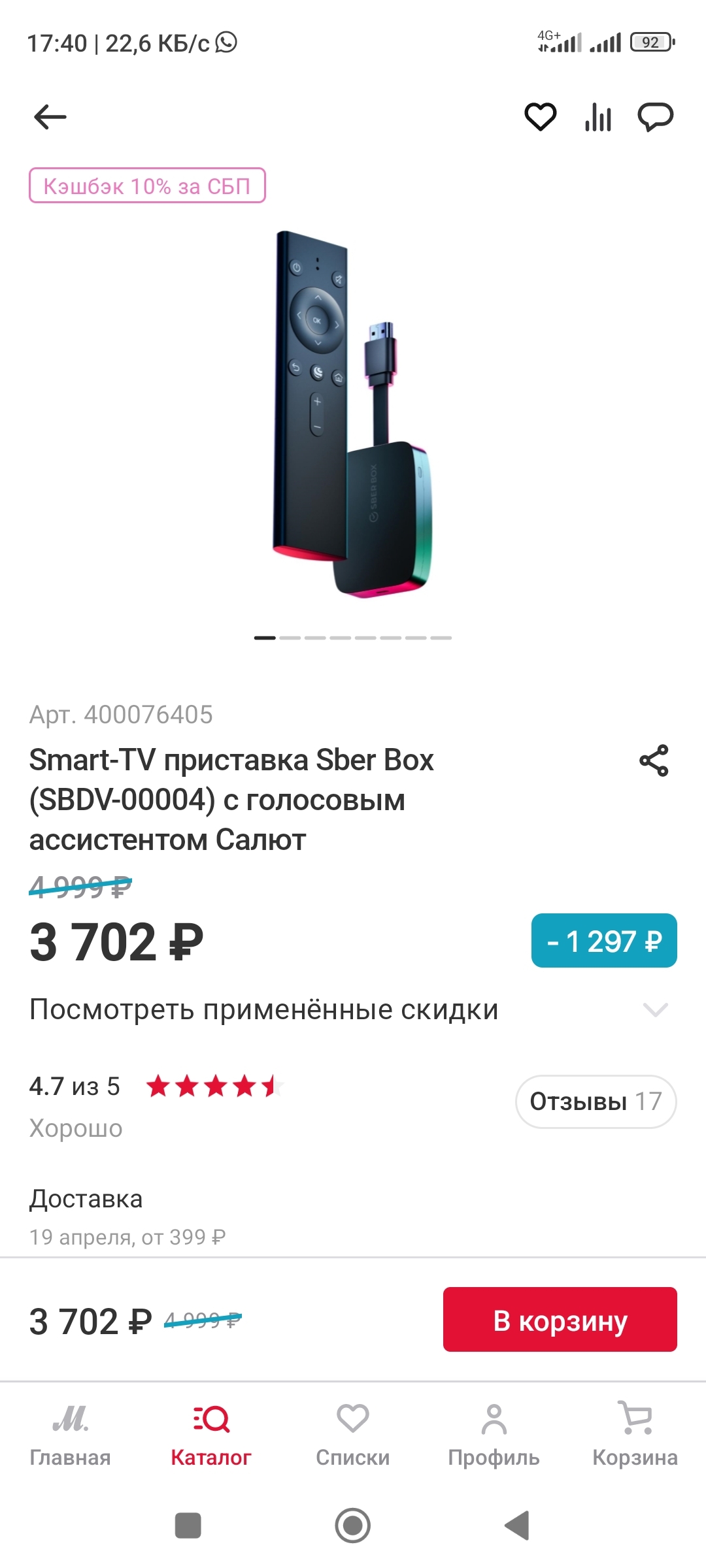Open the chat bubble icon
The image size is (706, 1568).
[x=655, y=118]
